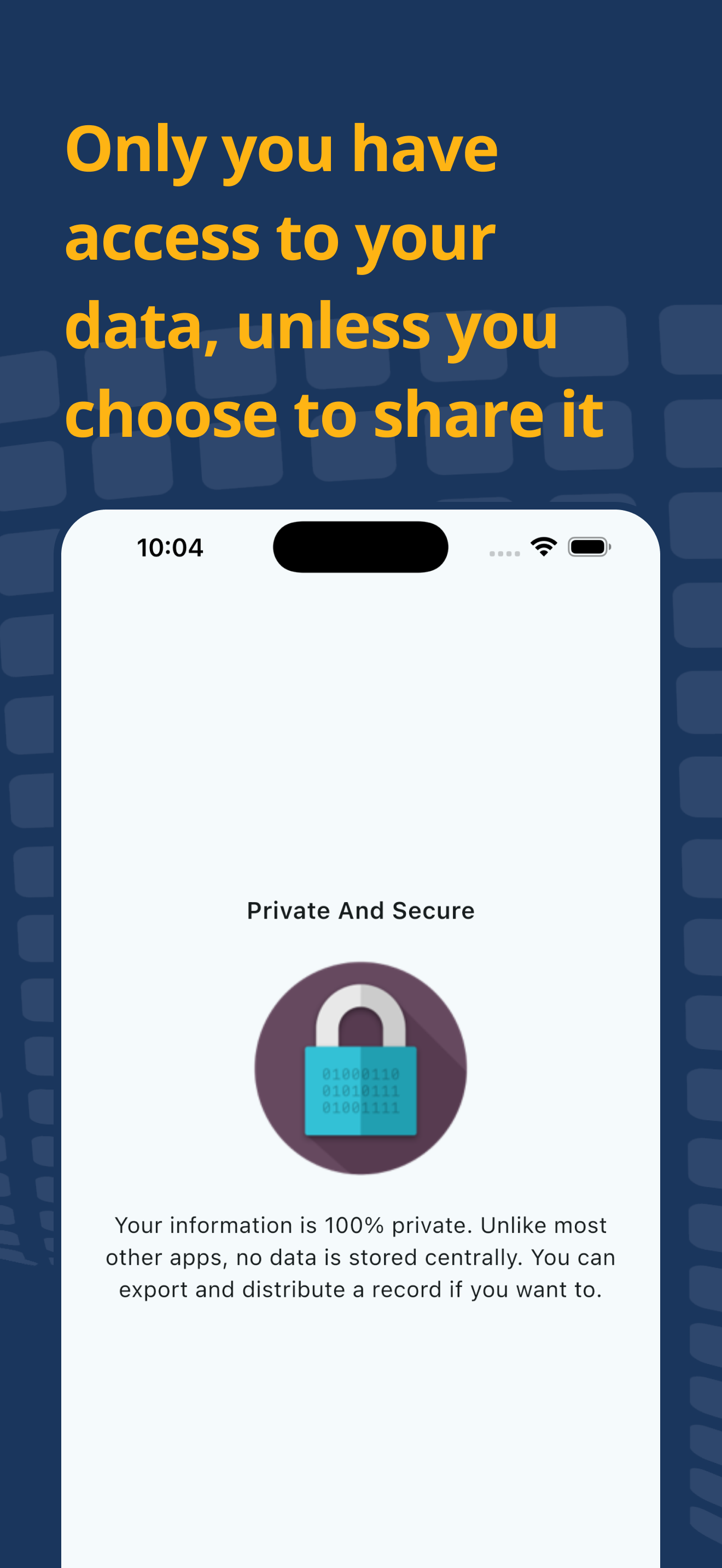The height and width of the screenshot is (1568, 722).
Task: Expand the Private And Secure section
Action: (360, 910)
